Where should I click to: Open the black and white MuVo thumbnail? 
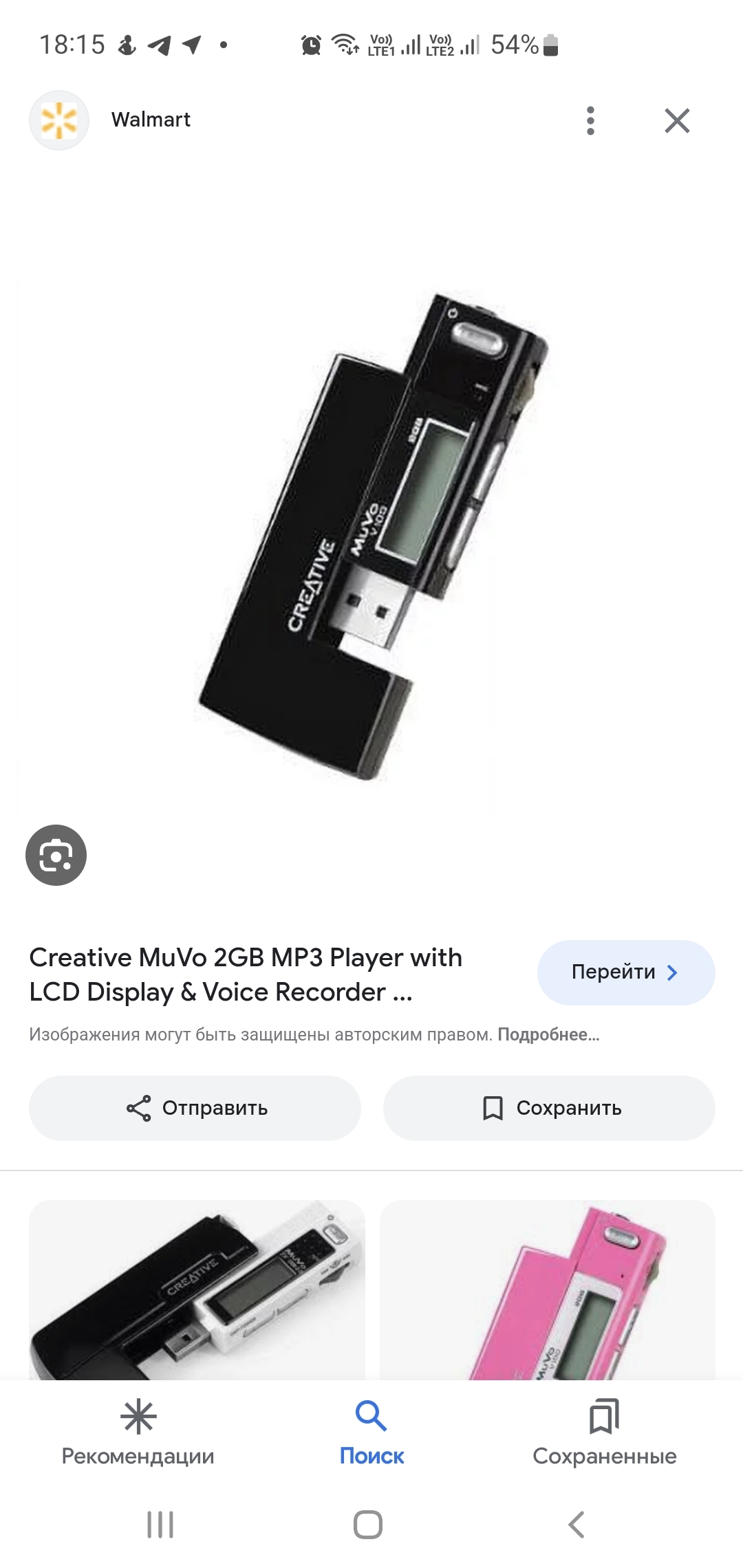pyautogui.click(x=197, y=1289)
